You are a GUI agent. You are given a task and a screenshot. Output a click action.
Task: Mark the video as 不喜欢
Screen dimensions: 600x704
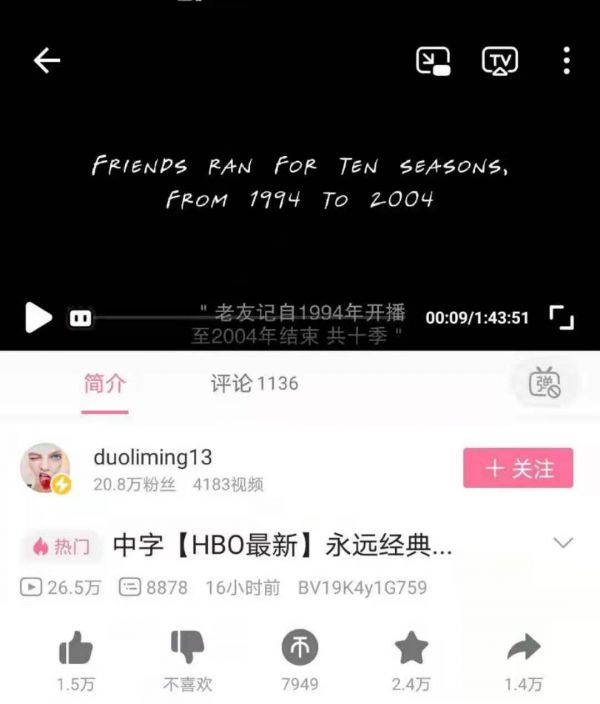[x=187, y=650]
